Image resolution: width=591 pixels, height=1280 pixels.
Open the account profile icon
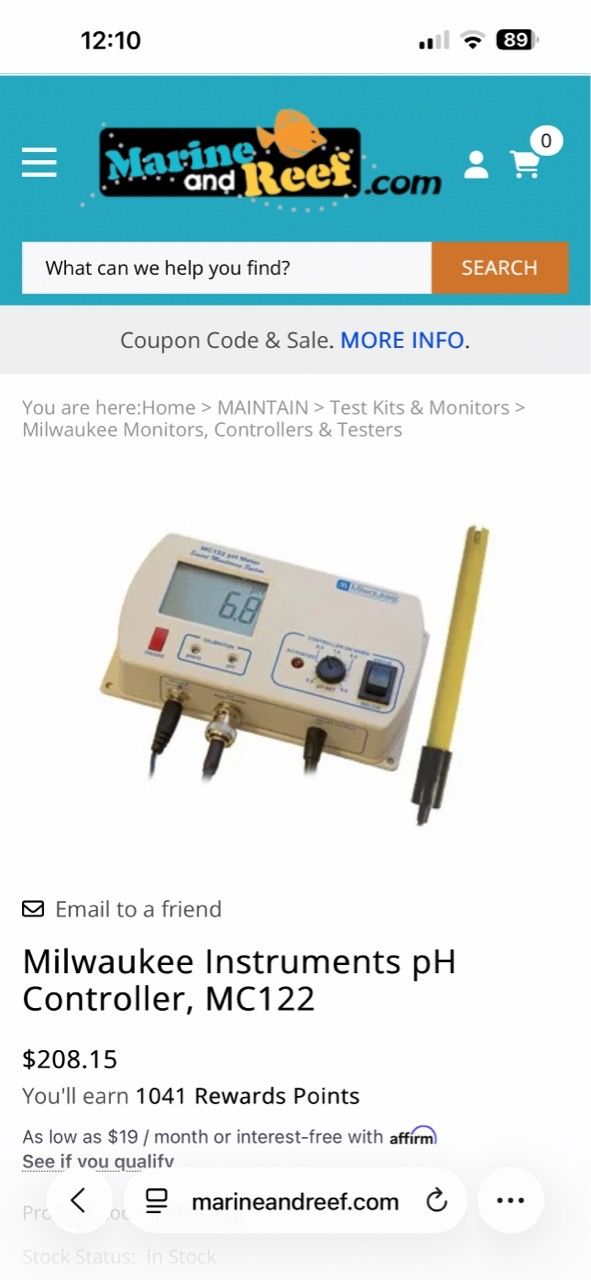click(x=476, y=165)
